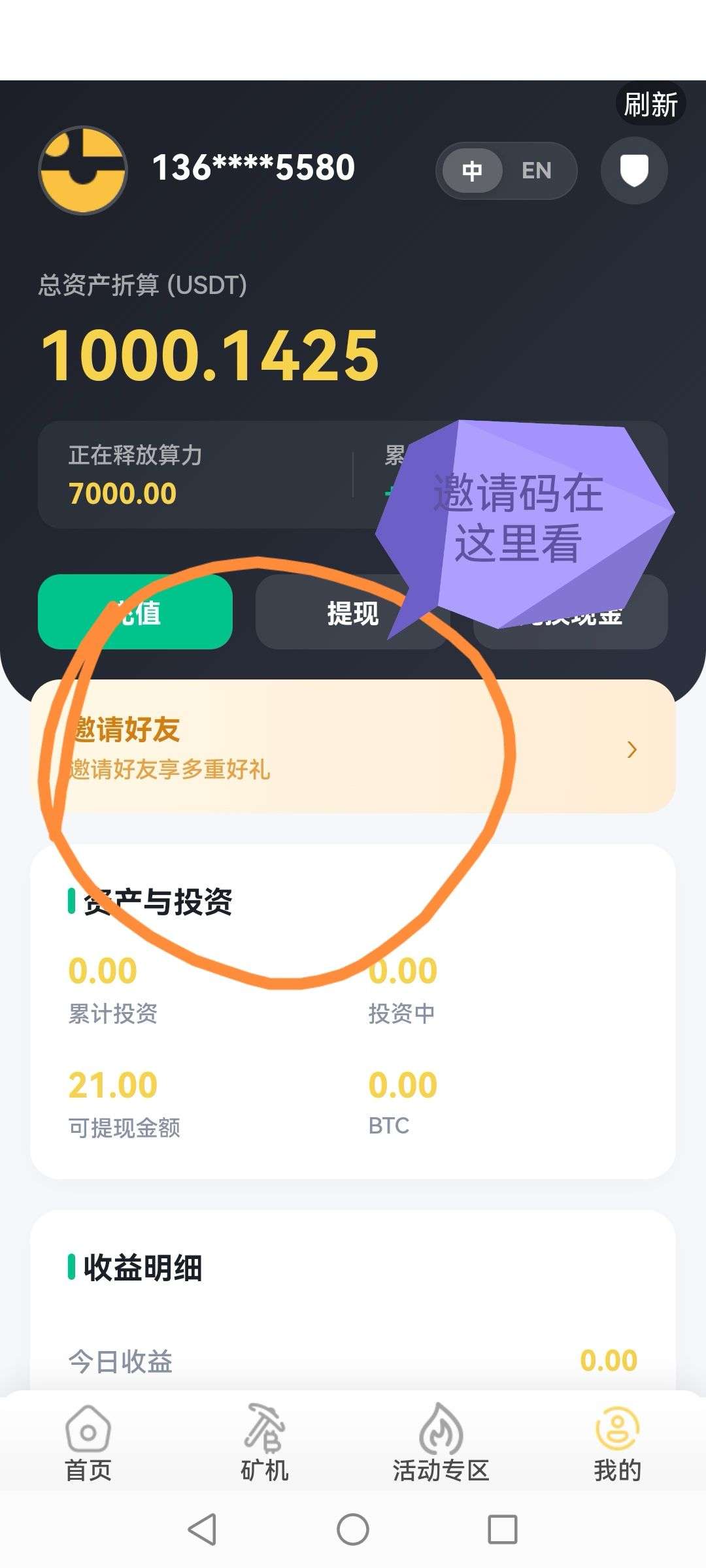
Task: Tap the 刷新 refresh button
Action: pyautogui.click(x=650, y=105)
